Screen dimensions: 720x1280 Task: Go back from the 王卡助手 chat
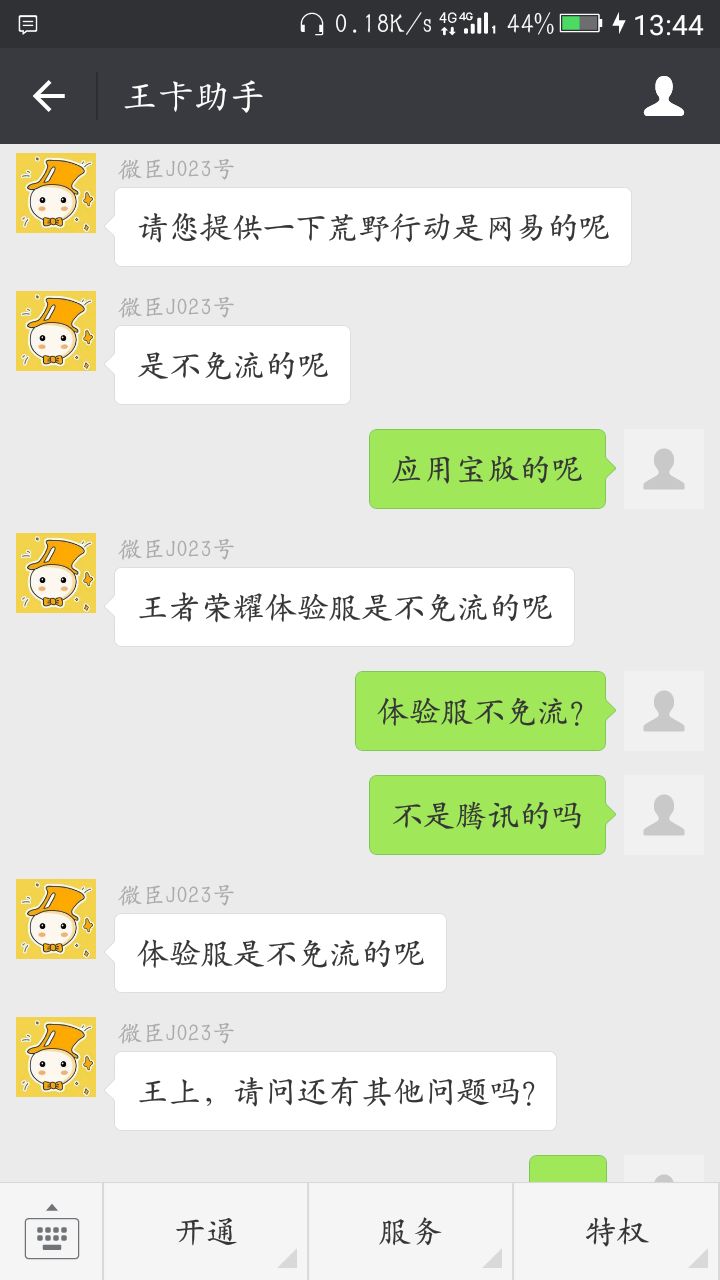coord(48,96)
